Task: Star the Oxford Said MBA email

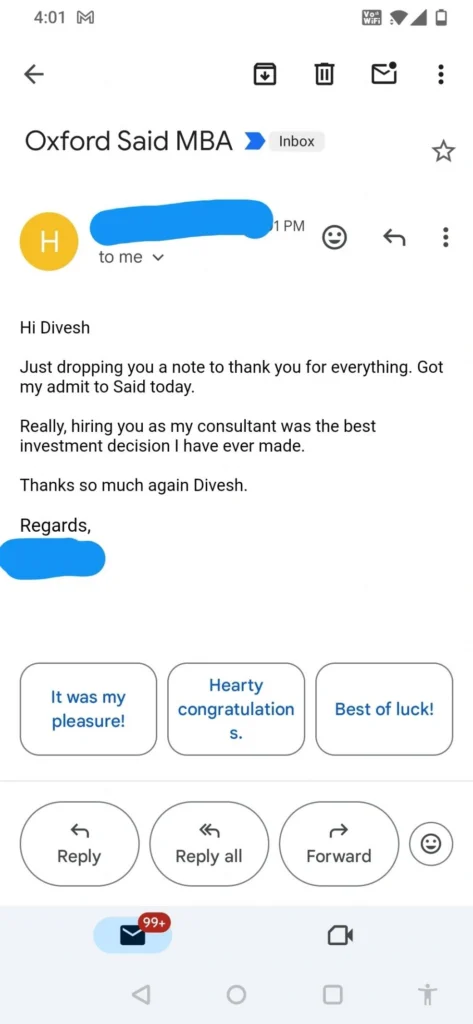Action: [443, 152]
